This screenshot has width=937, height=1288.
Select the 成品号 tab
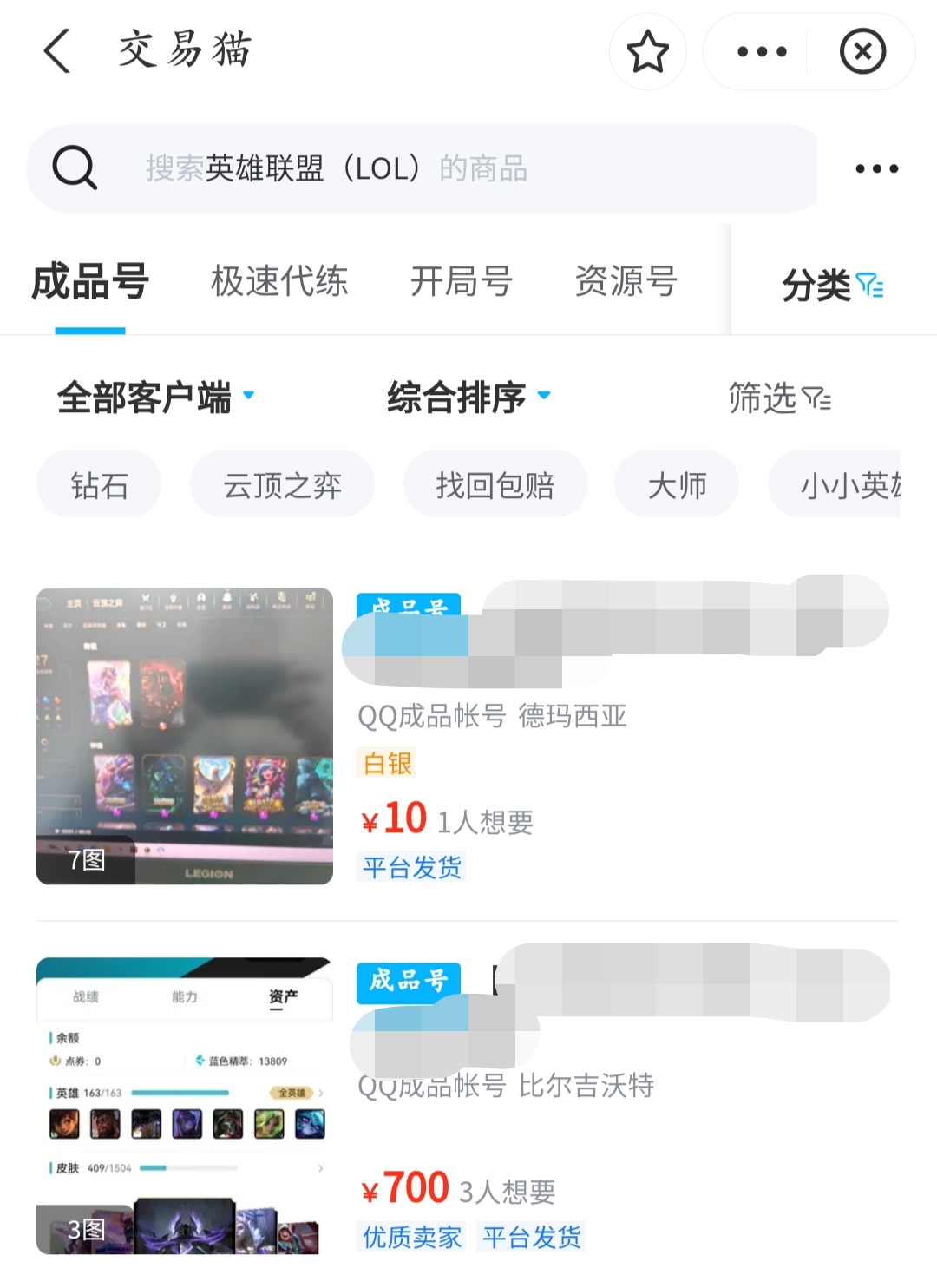tap(90, 282)
